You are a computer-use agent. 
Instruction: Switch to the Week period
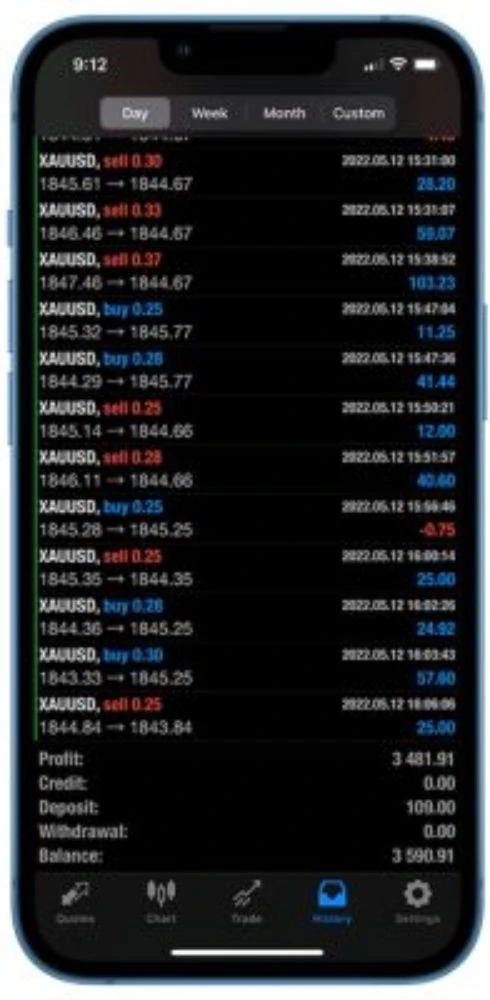(209, 114)
